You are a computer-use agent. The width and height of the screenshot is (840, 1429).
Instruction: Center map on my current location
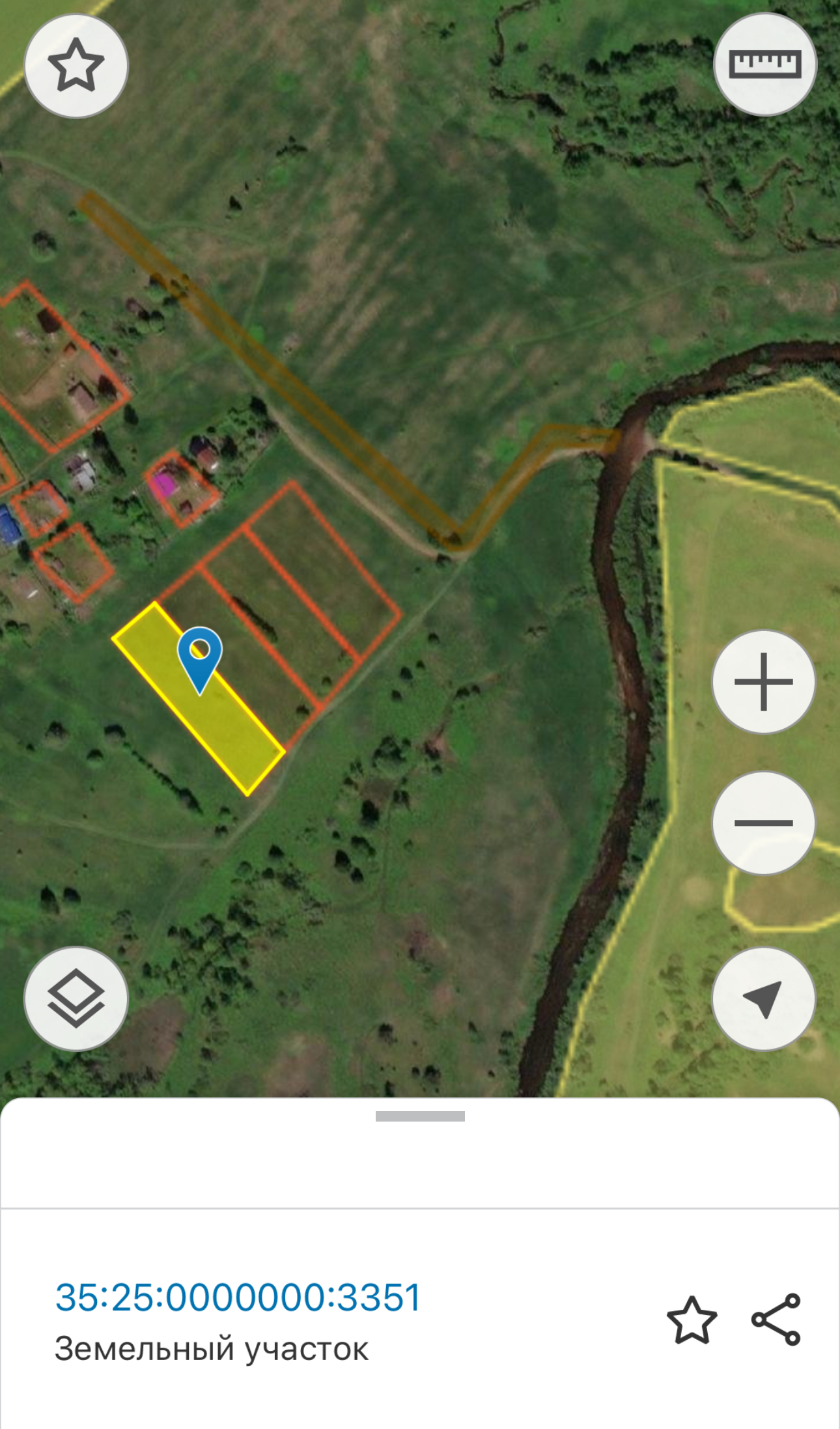tap(763, 998)
